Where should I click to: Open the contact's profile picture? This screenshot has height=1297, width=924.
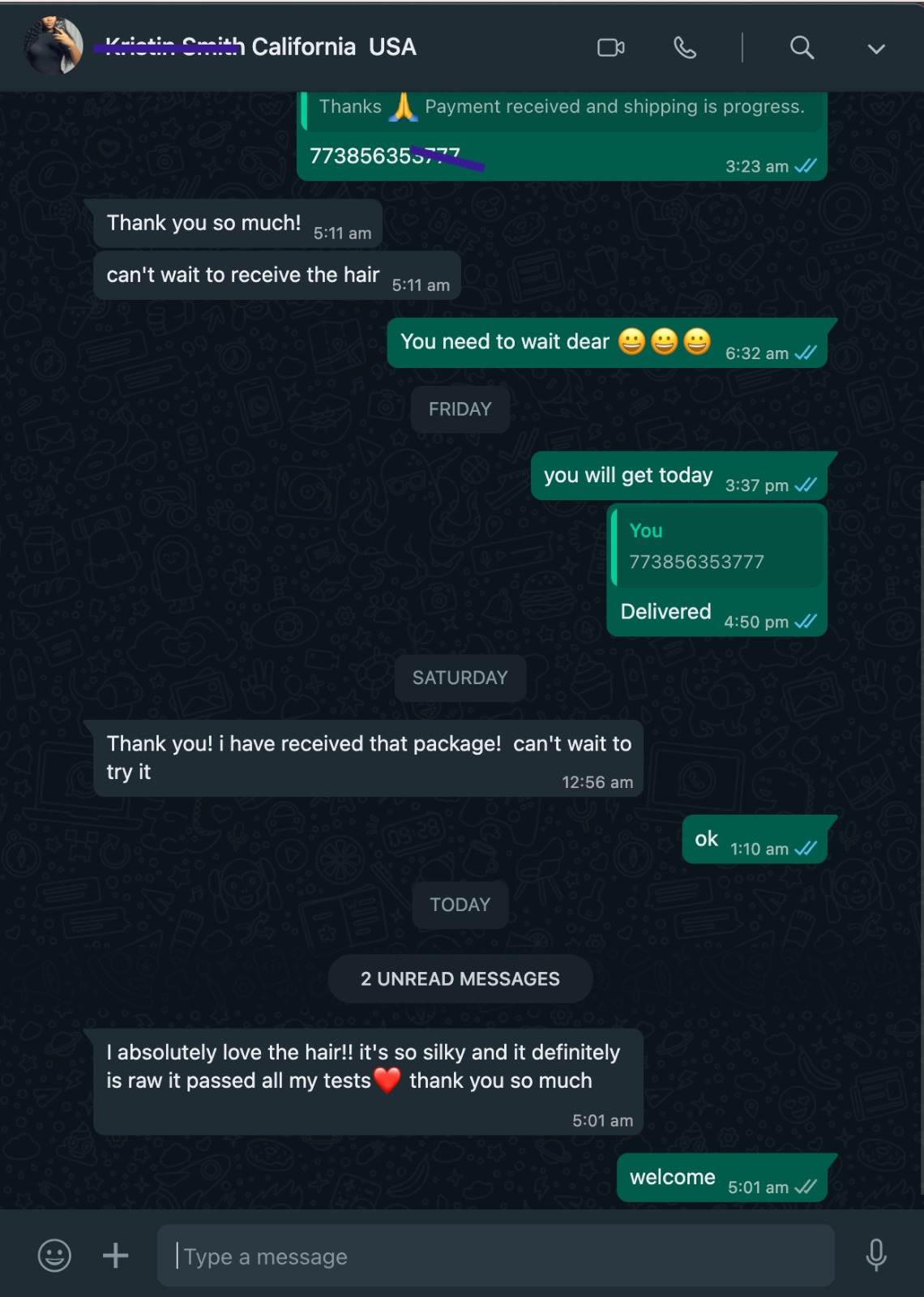[x=53, y=46]
